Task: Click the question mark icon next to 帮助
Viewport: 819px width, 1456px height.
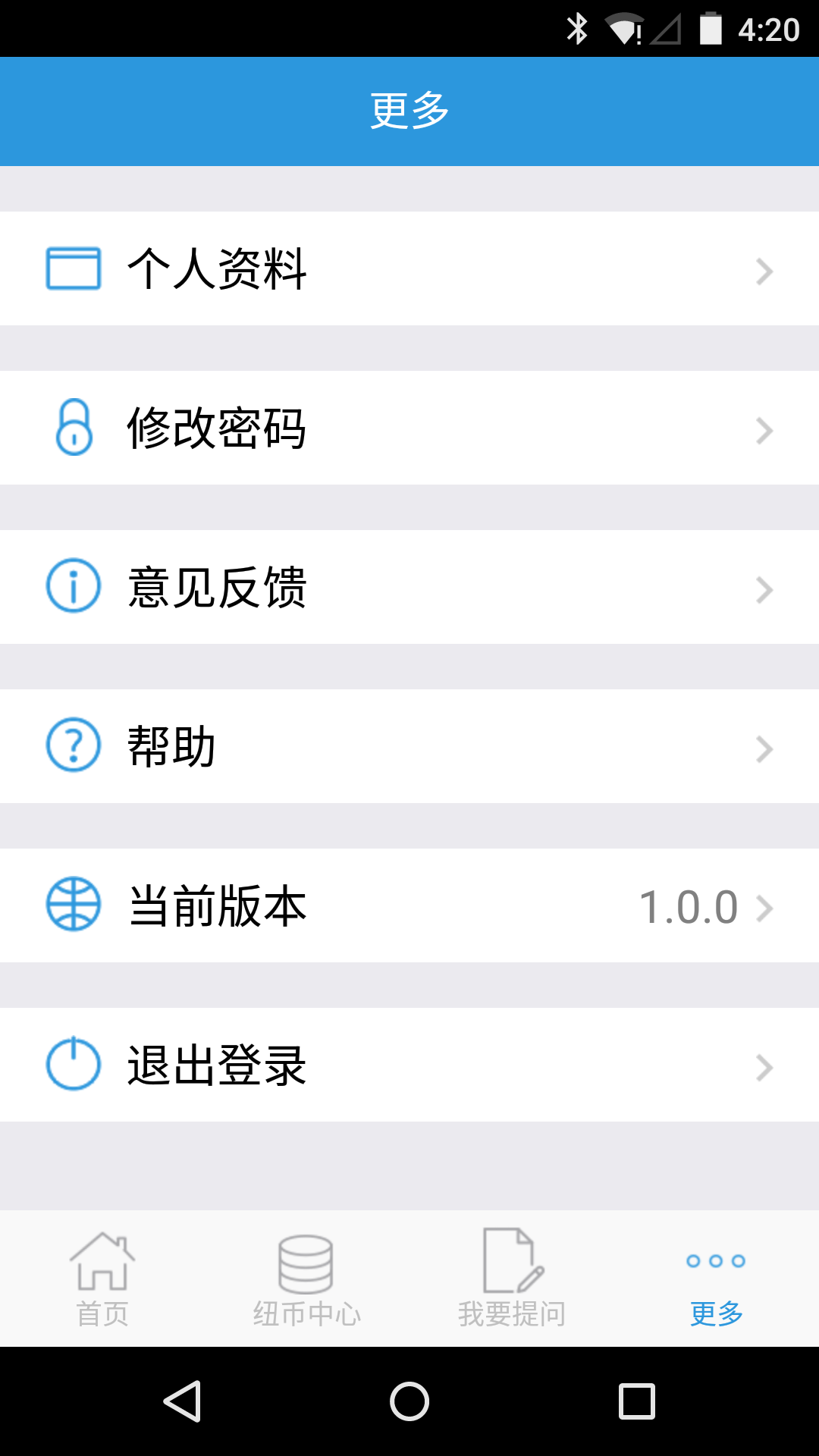Action: tap(74, 746)
